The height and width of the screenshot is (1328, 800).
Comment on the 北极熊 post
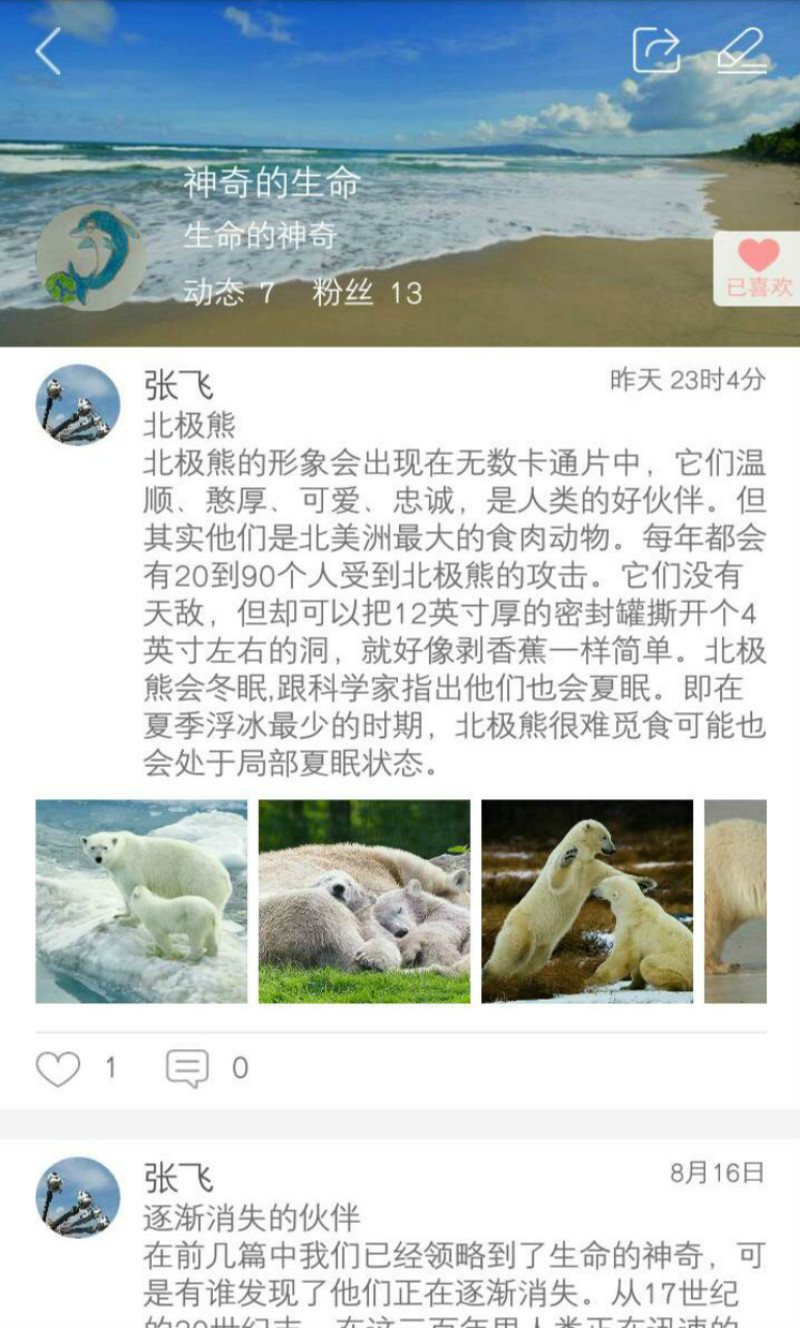(x=187, y=1069)
